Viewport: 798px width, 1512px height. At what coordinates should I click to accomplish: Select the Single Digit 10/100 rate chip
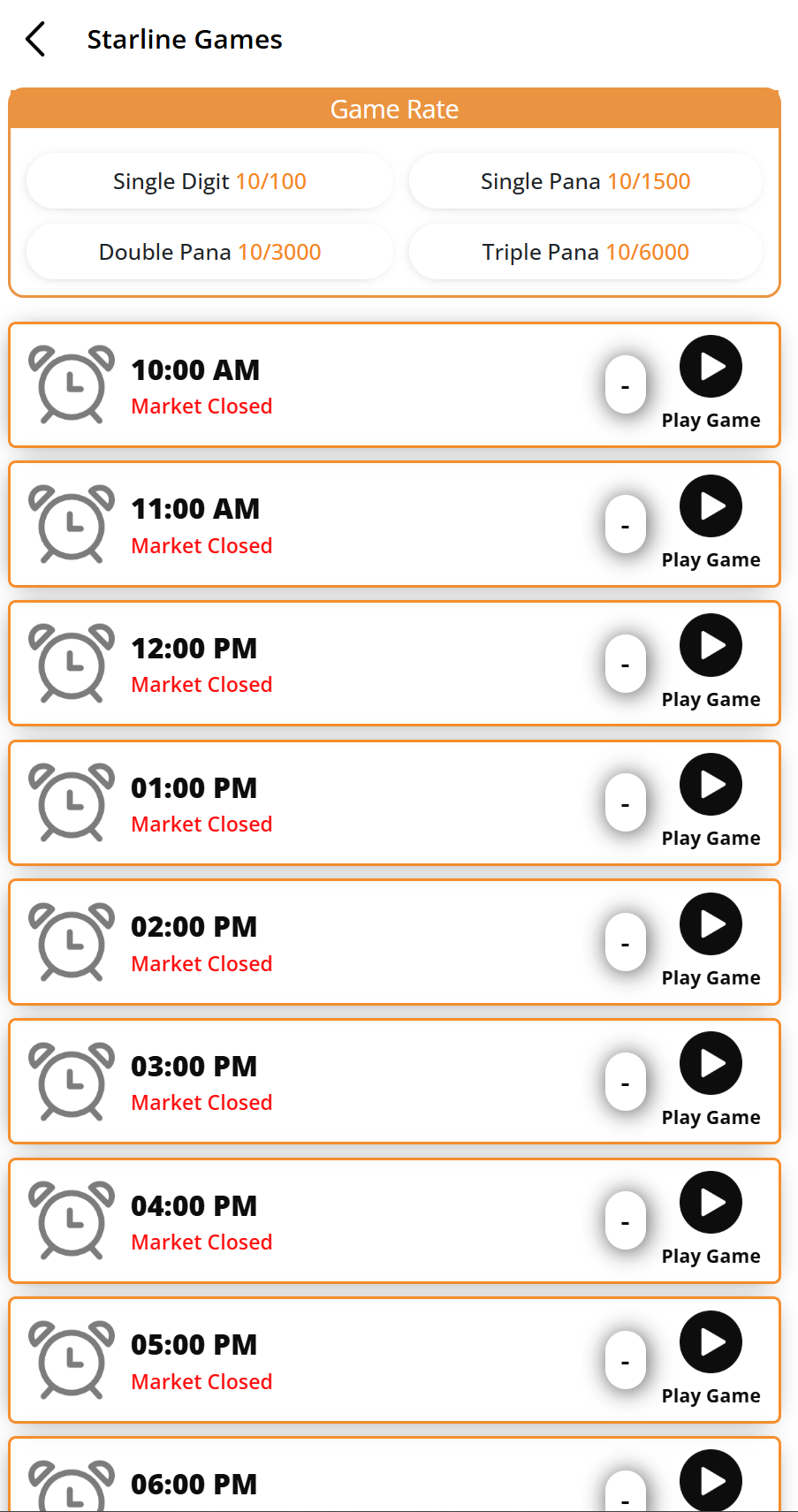[209, 180]
